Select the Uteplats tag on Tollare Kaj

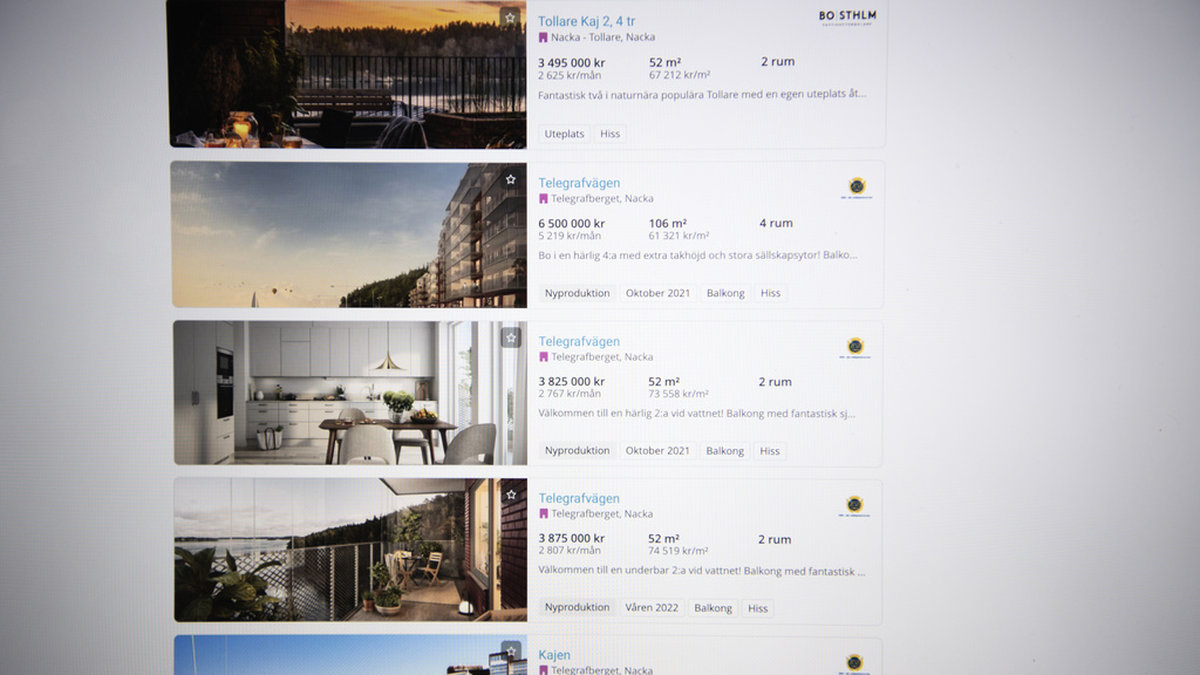point(564,134)
